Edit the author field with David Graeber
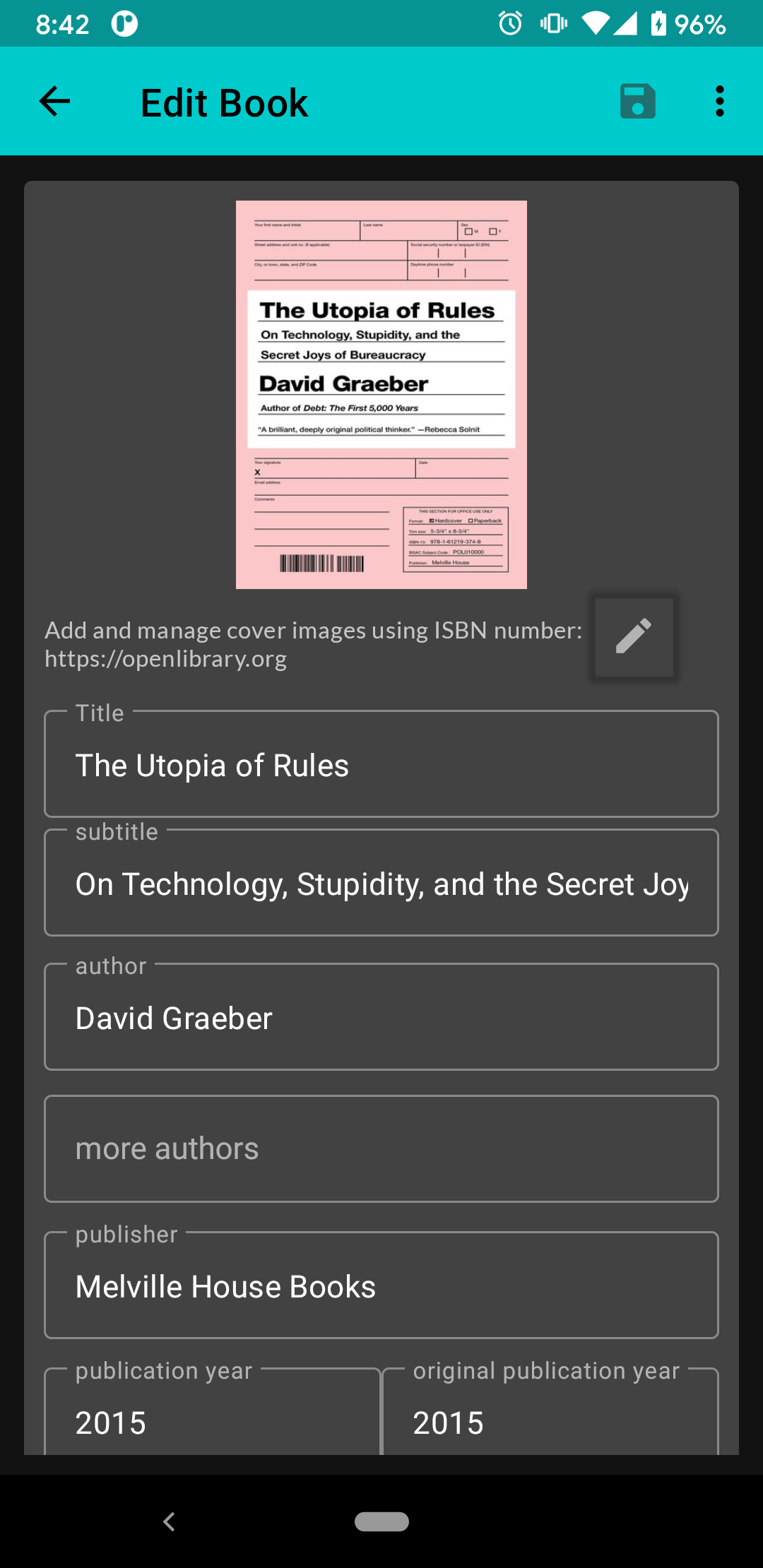Viewport: 763px width, 1568px height. pos(381,1018)
